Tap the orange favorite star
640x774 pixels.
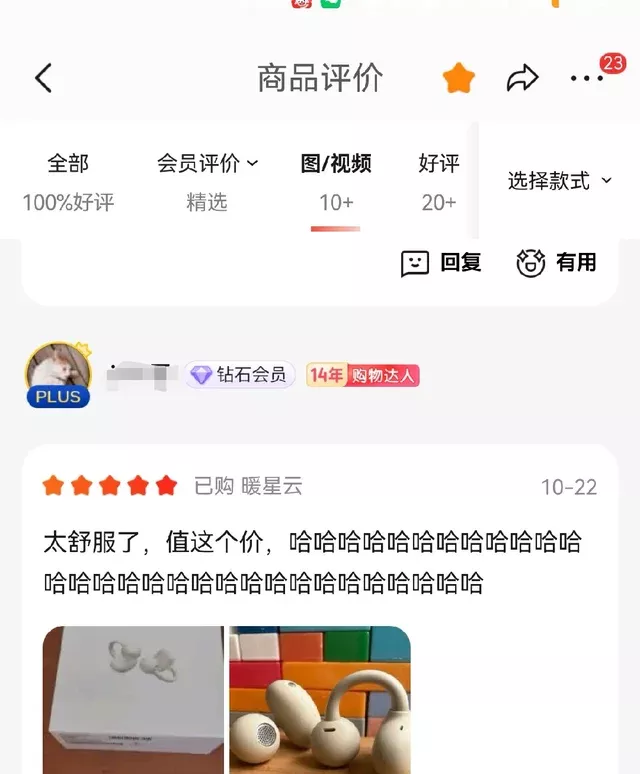point(458,78)
